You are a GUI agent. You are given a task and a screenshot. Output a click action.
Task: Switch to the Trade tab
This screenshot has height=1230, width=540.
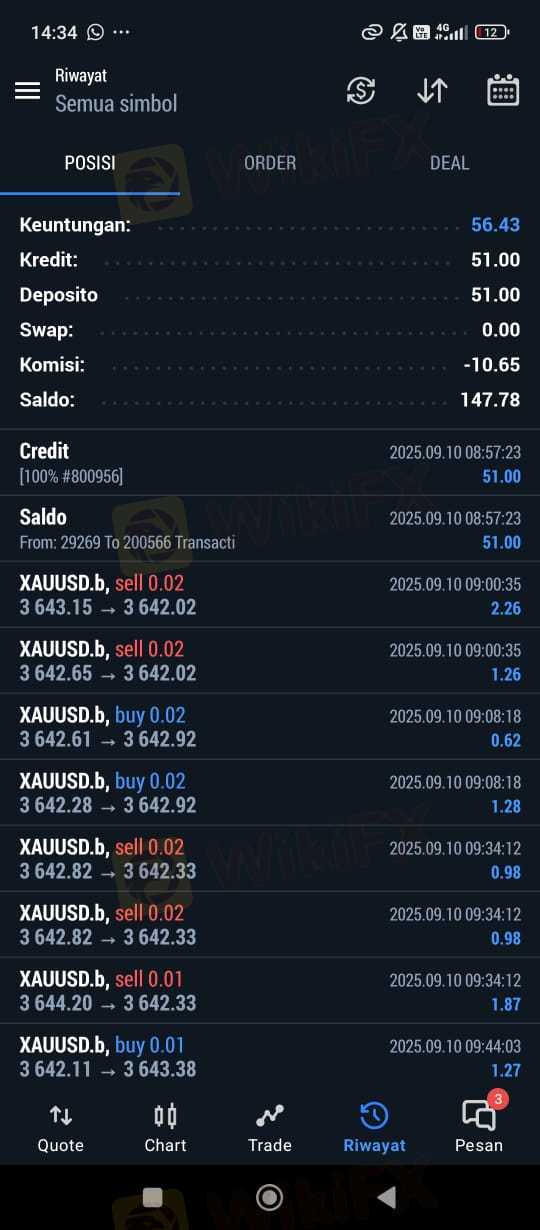coord(270,1127)
